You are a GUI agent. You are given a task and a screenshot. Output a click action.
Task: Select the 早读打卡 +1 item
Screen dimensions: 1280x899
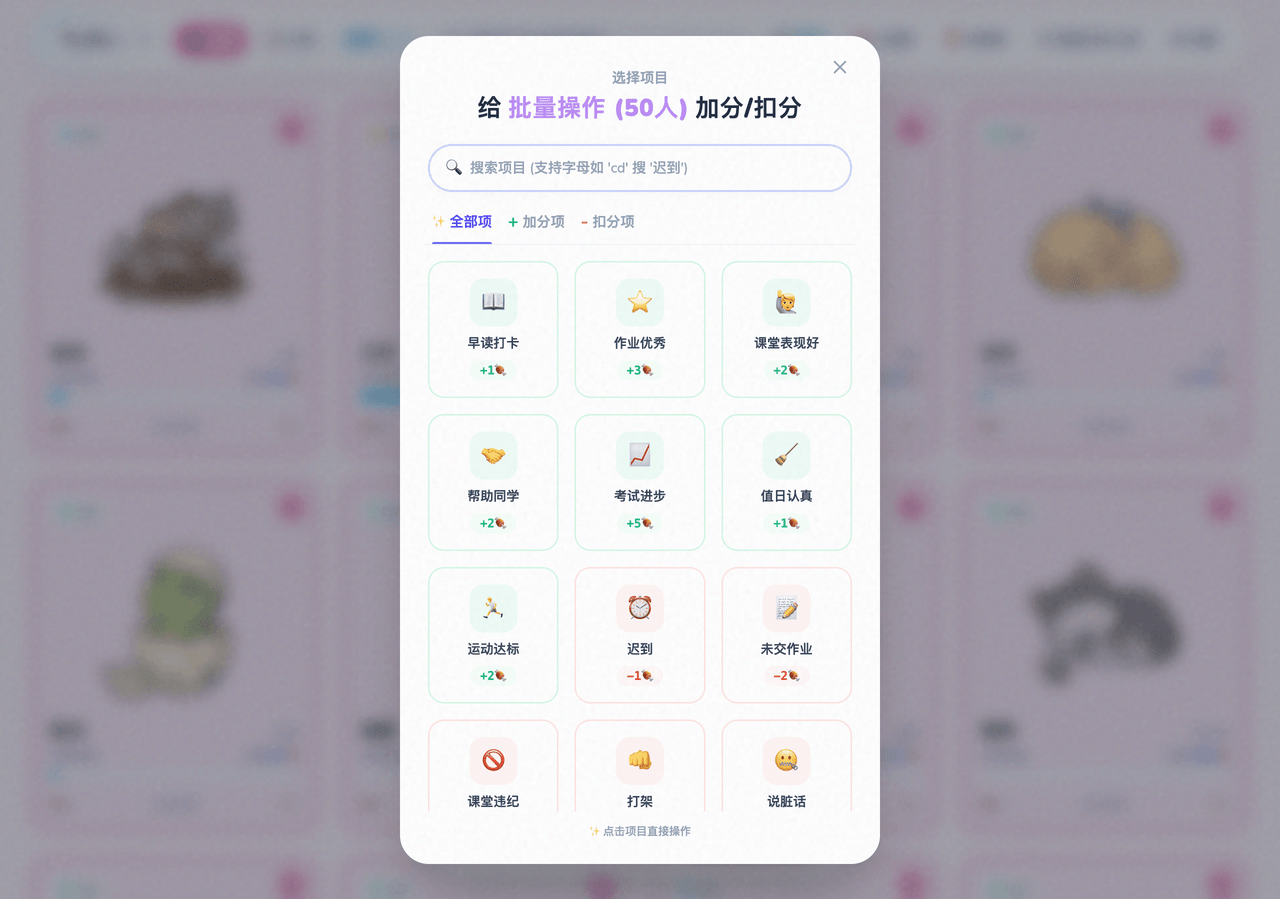[x=493, y=329]
